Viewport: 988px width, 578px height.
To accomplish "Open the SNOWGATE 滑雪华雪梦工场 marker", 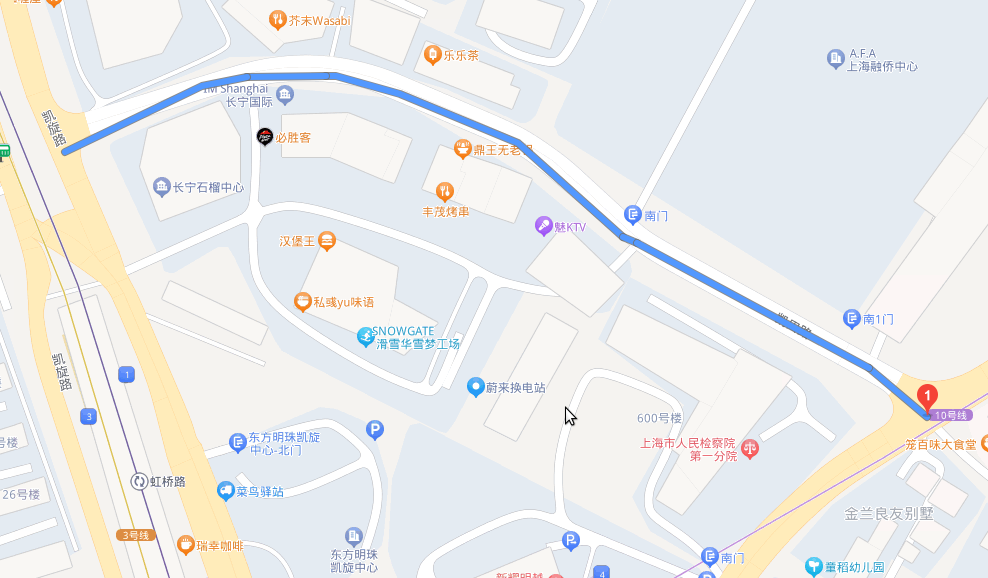I will (367, 337).
